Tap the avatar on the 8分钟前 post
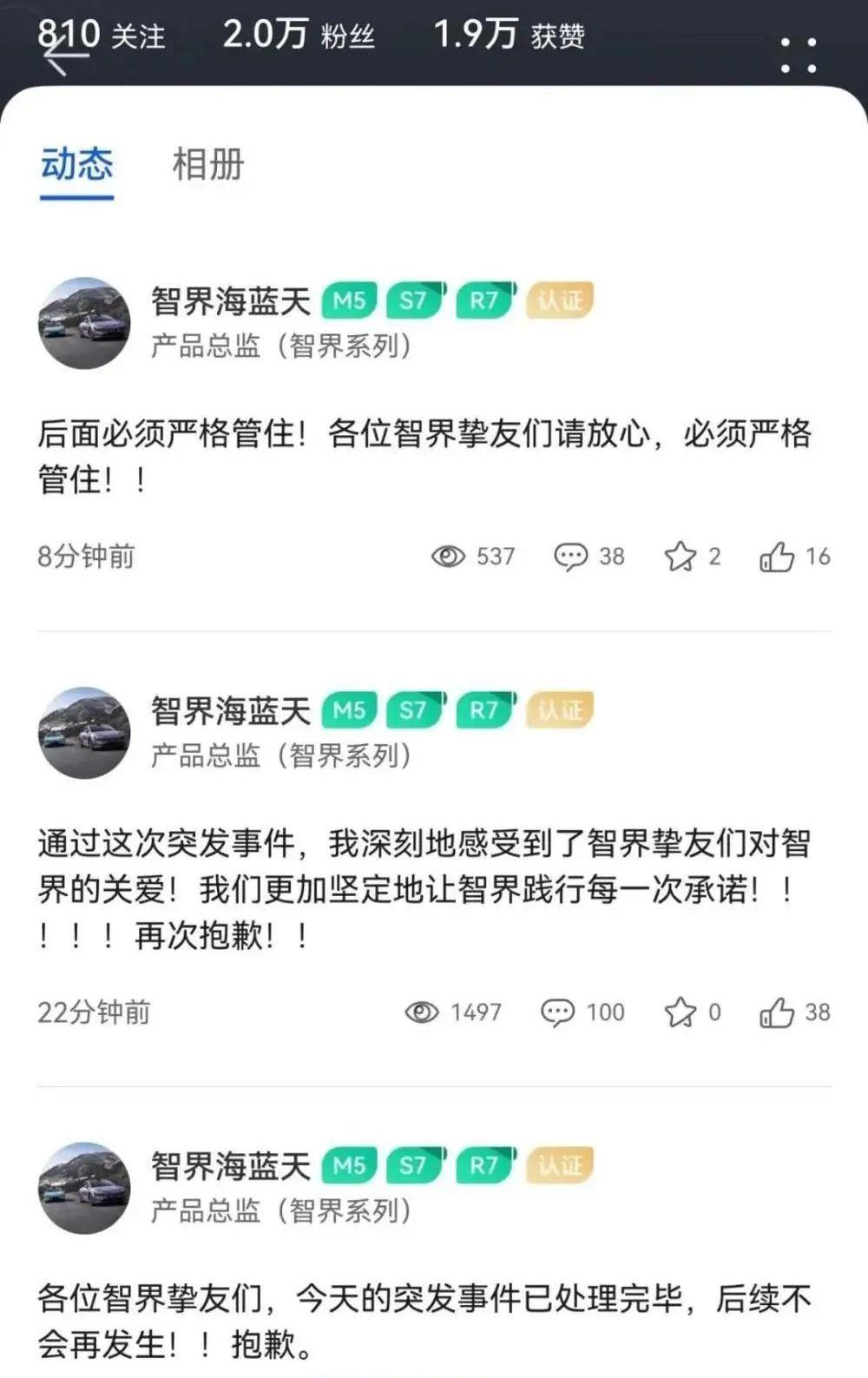868x1378 pixels. [x=84, y=323]
